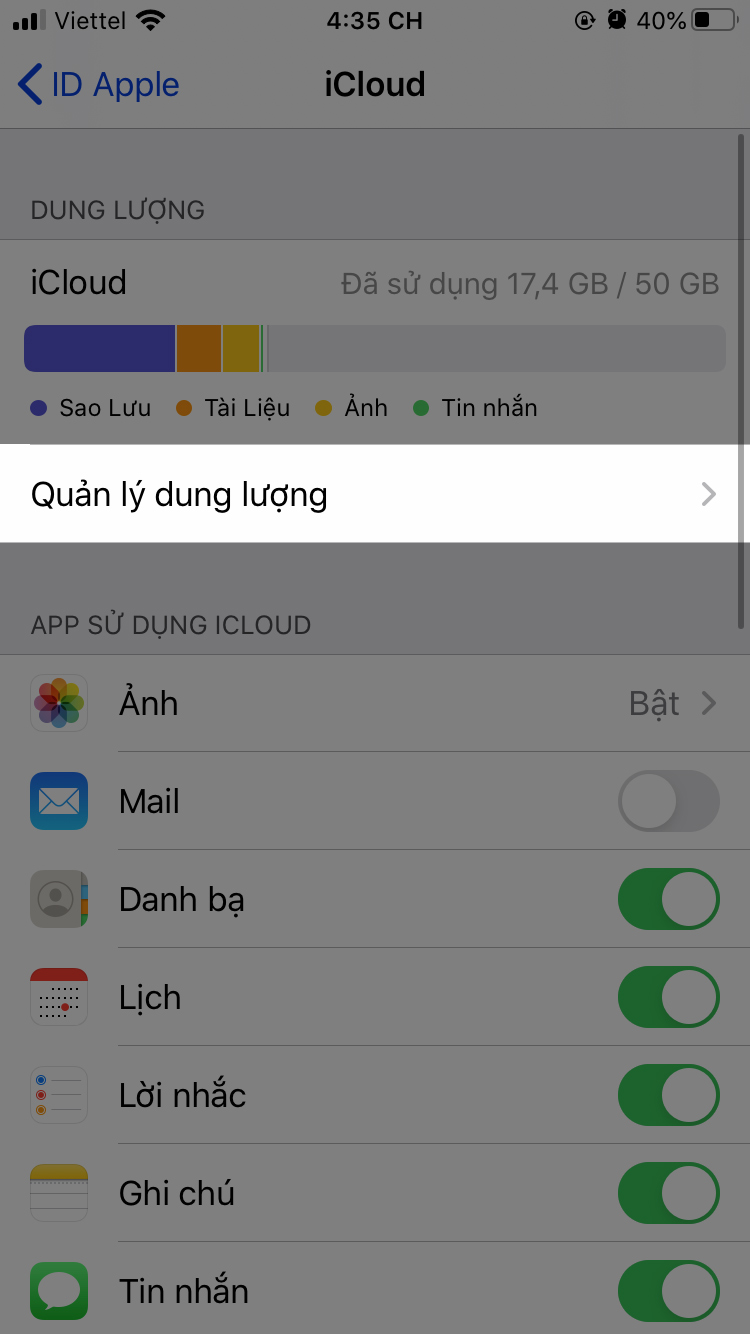Screen dimensions: 750x1334
Task: Toggle Lời nhắc off
Action: click(x=668, y=1095)
